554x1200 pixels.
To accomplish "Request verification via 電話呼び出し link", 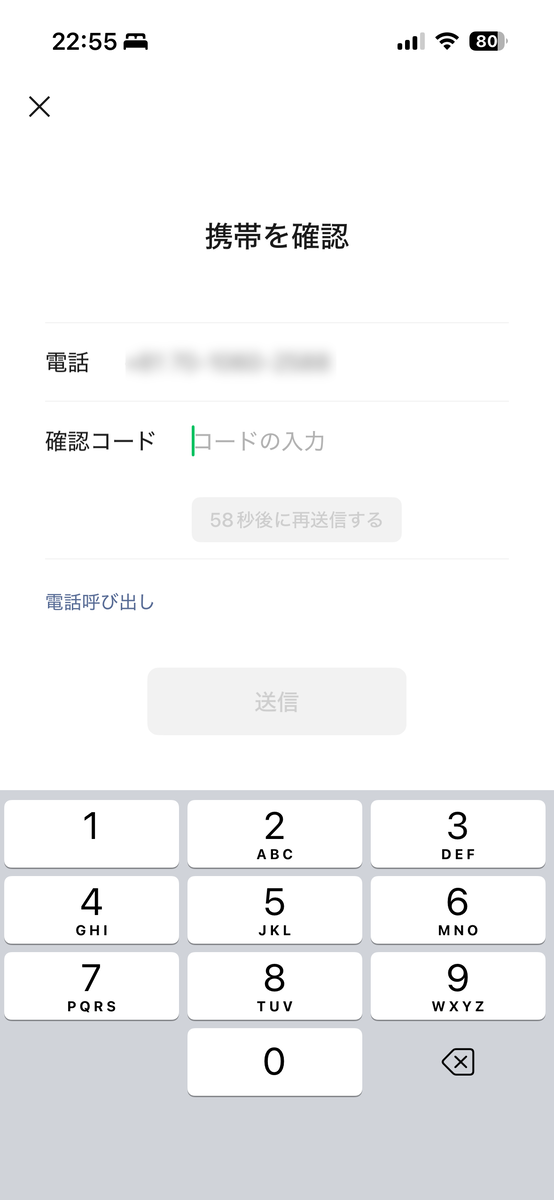I will (100, 602).
